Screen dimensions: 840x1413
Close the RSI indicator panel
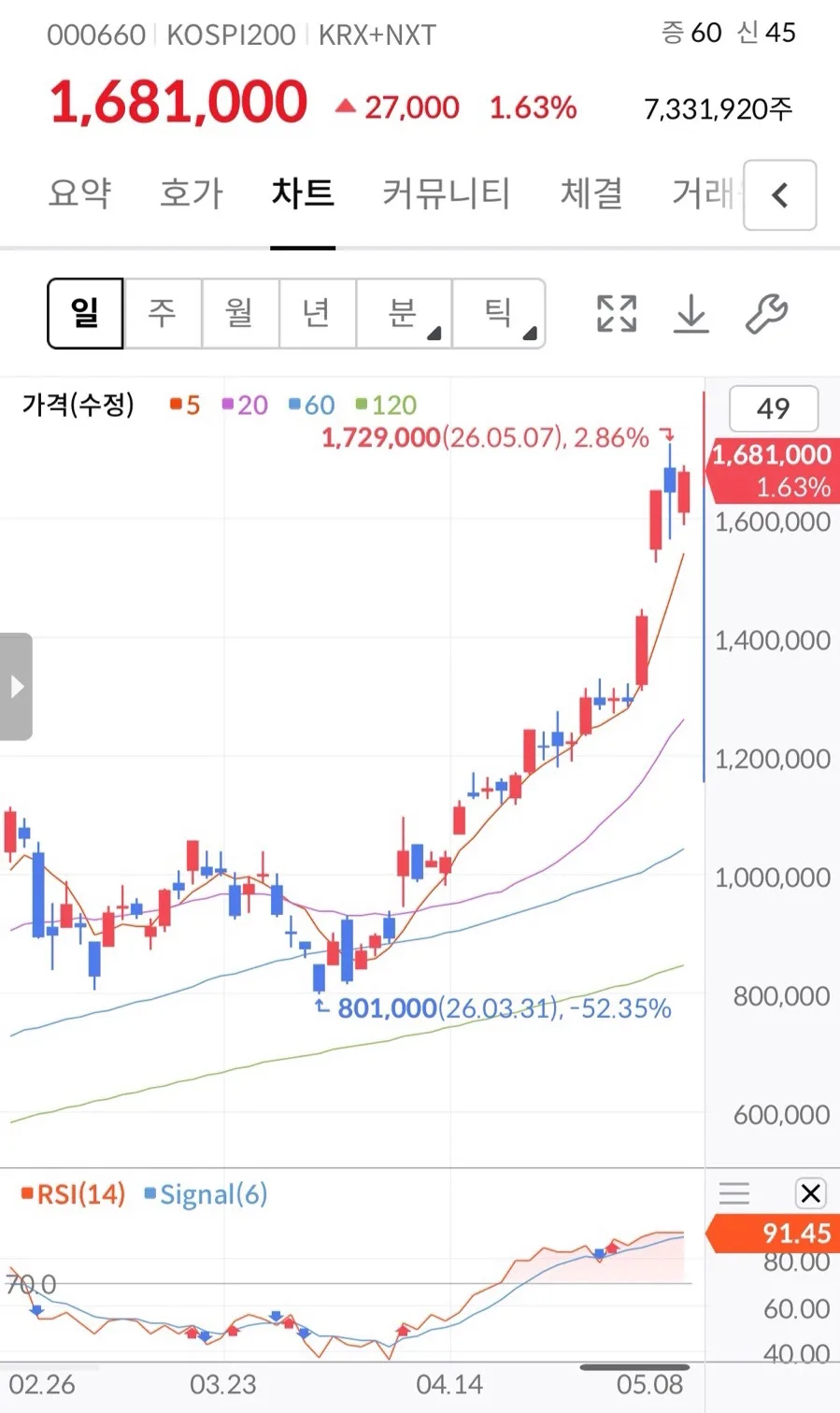click(810, 1193)
